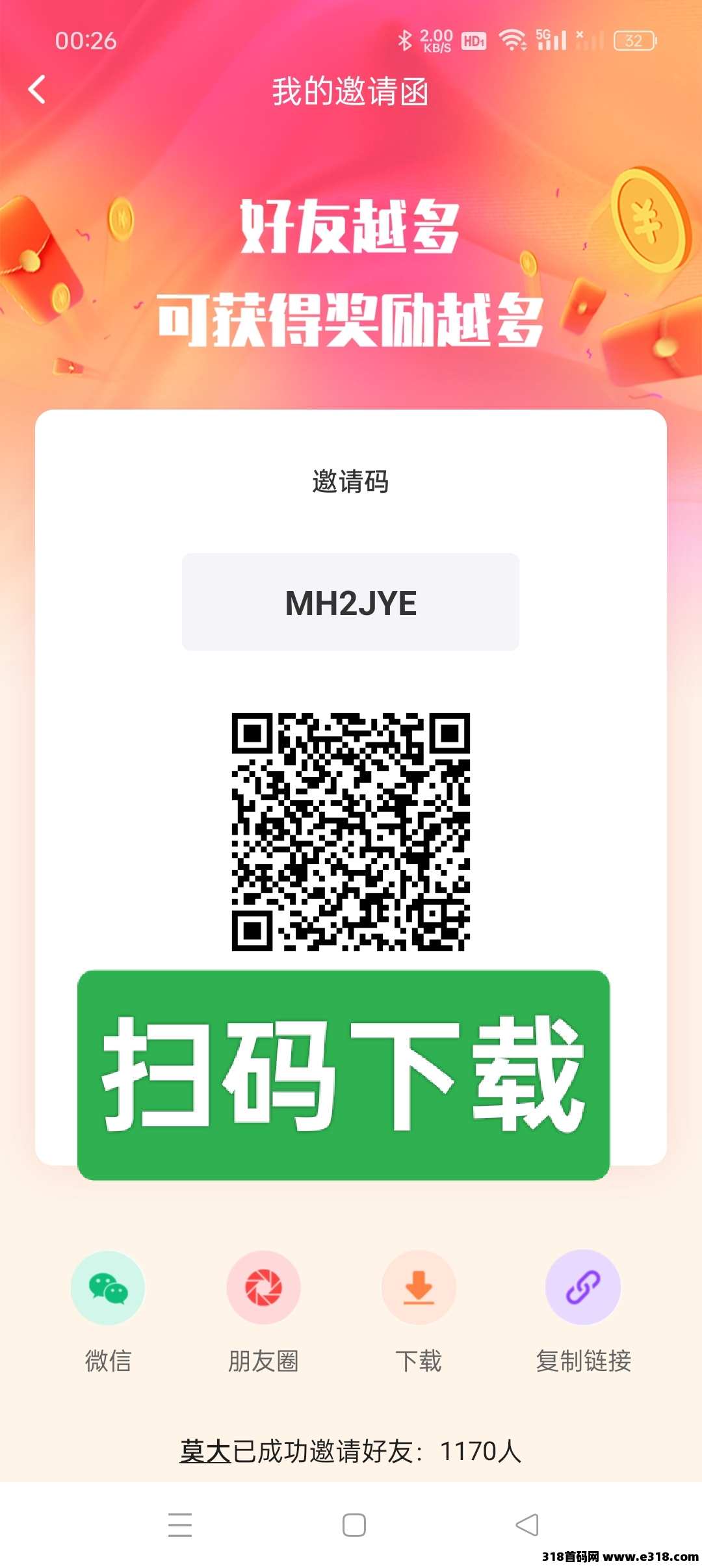Share invitation to 朋友圈
This screenshot has height=1568, width=702.
[x=263, y=1288]
